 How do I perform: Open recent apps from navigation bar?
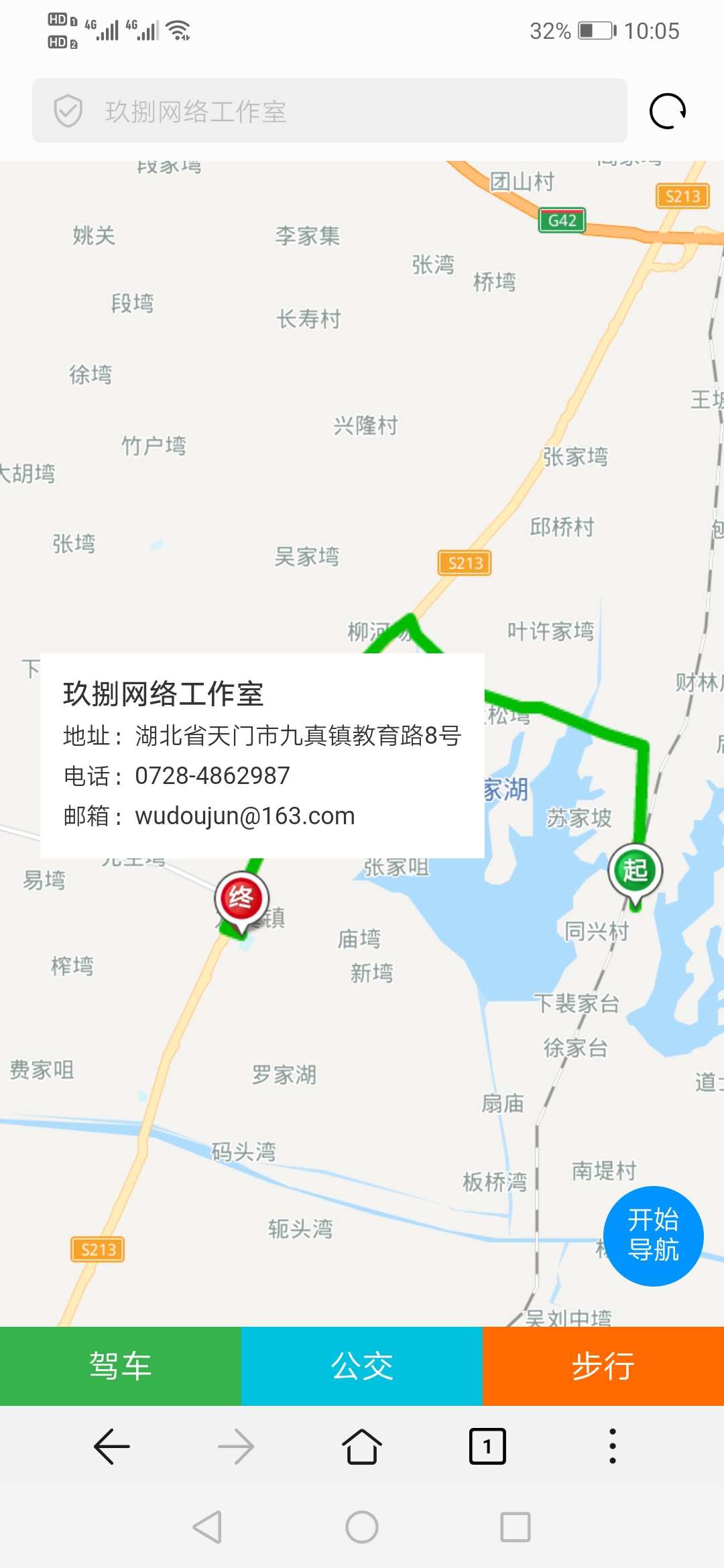pyautogui.click(x=516, y=1527)
